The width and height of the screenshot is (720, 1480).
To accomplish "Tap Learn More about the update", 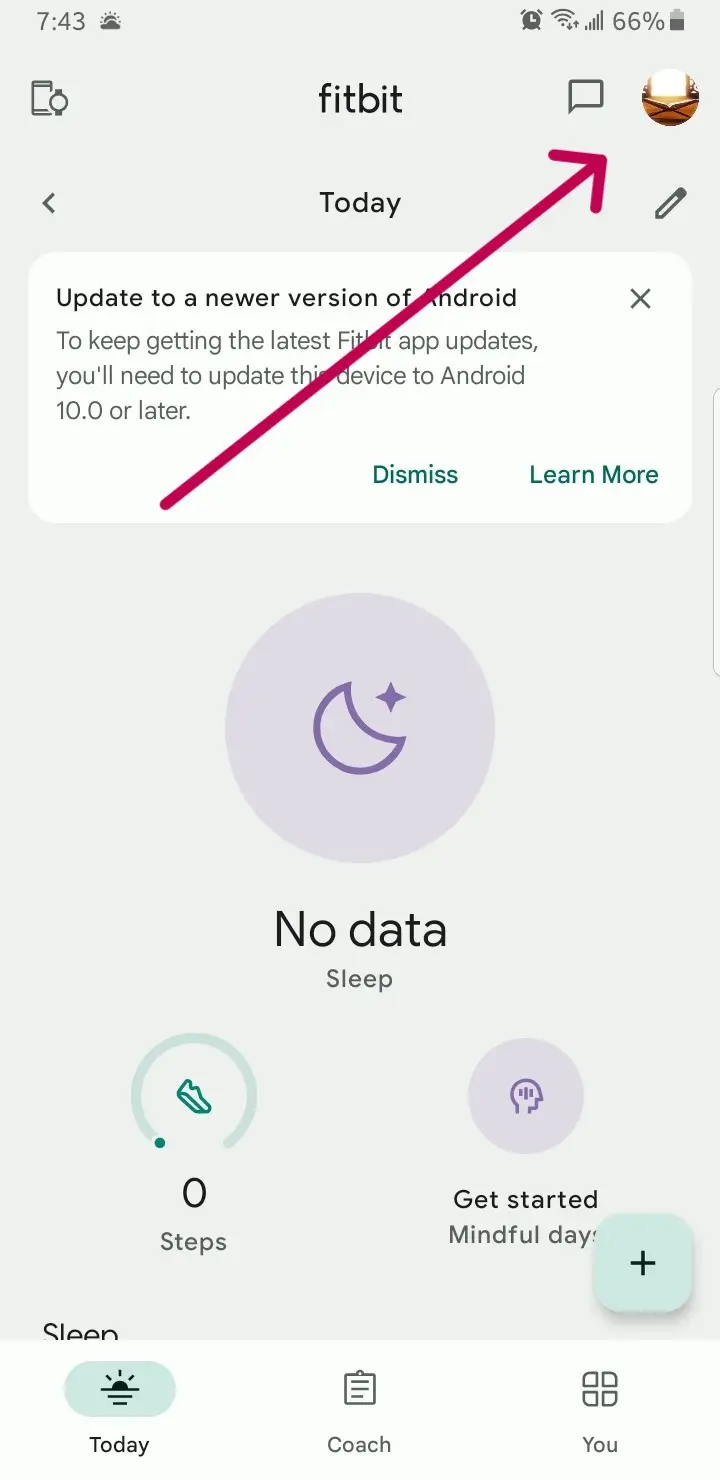I will coord(594,475).
